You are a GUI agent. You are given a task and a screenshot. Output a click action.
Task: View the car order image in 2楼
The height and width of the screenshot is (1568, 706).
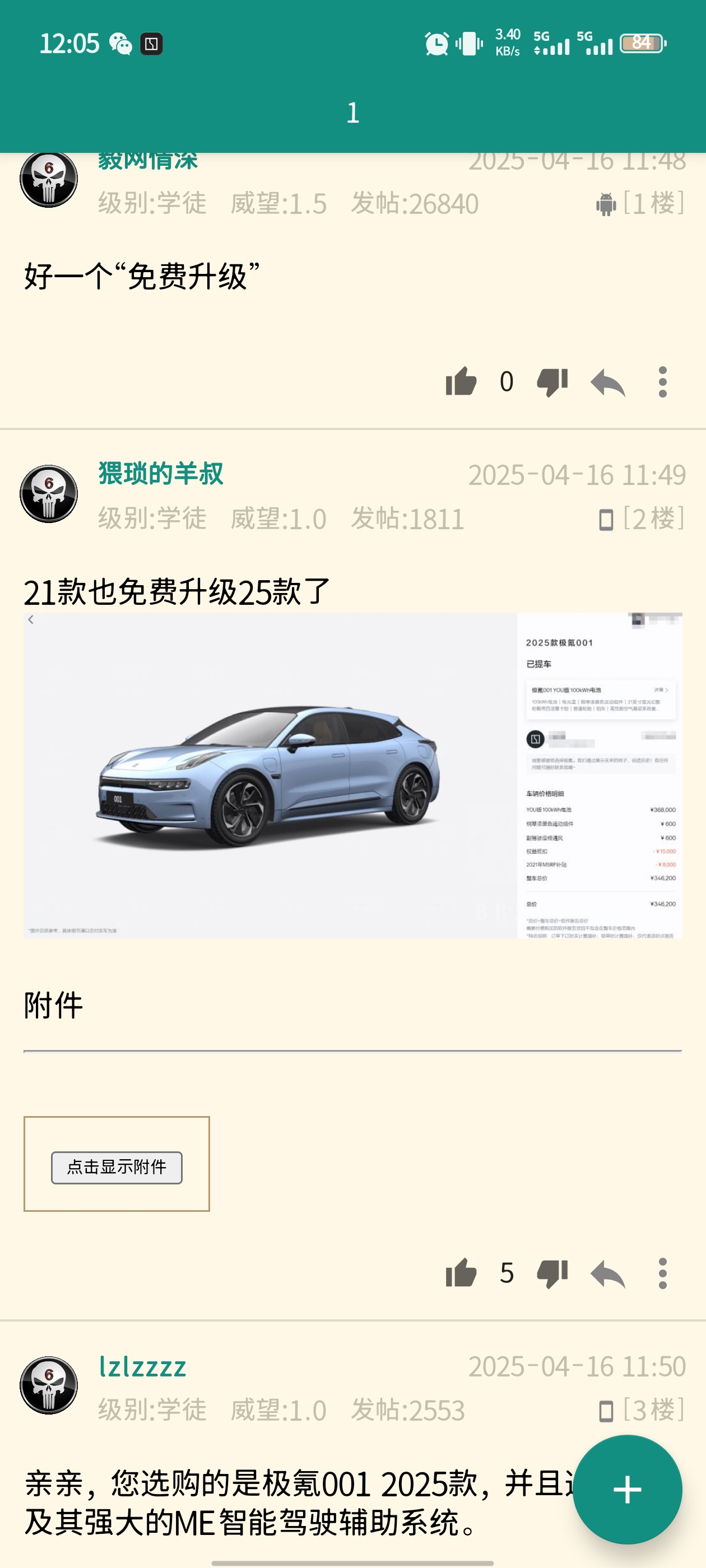pos(352,775)
